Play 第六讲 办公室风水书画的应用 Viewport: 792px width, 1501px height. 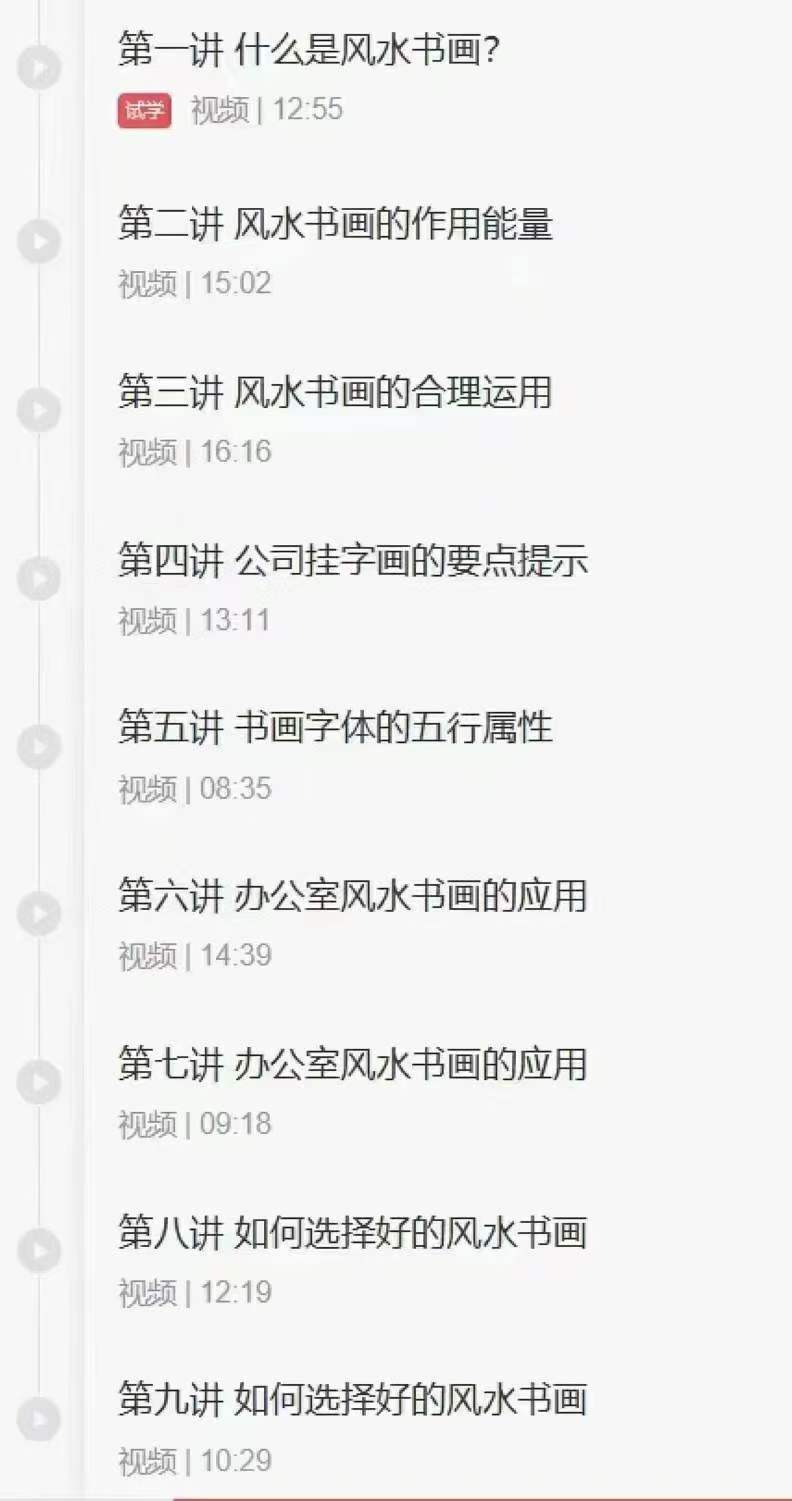pyautogui.click(x=39, y=914)
